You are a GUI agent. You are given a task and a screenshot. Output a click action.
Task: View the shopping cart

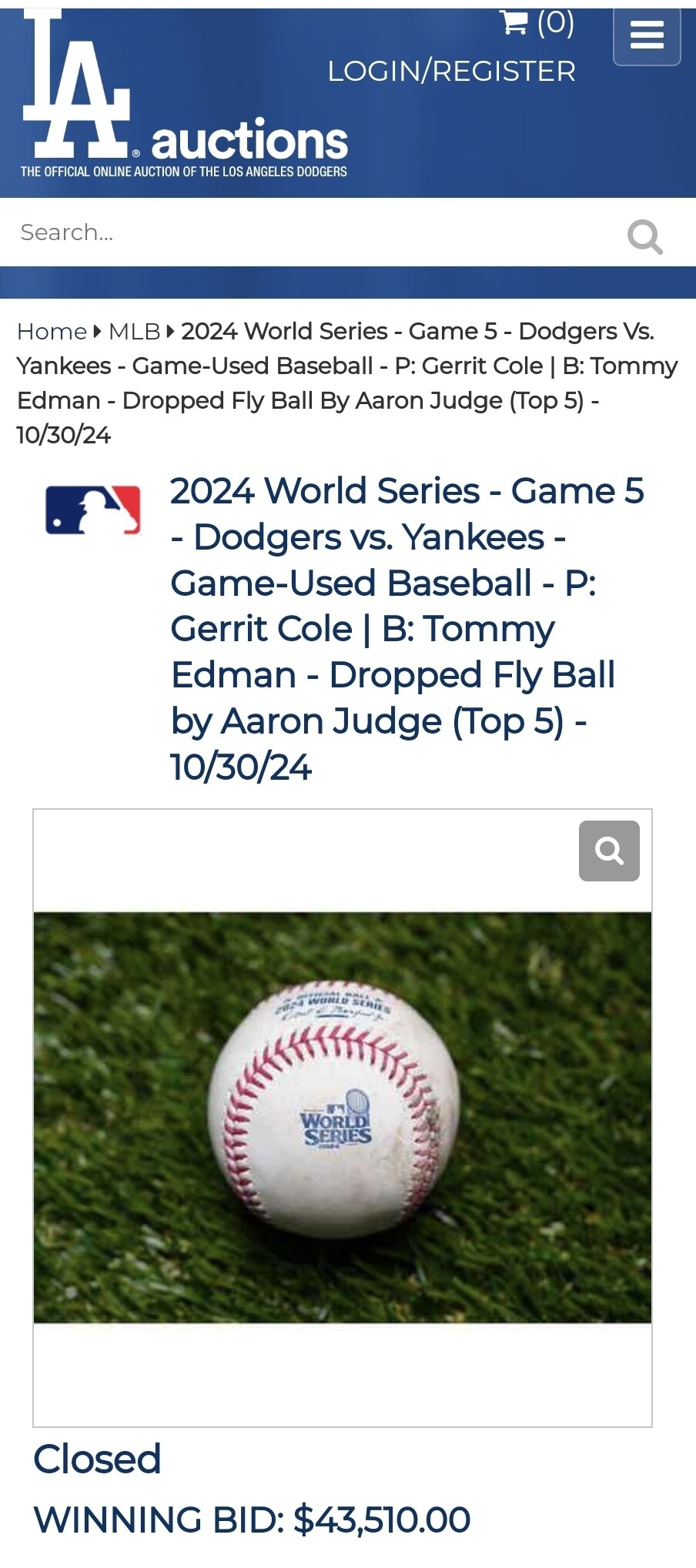537,23
